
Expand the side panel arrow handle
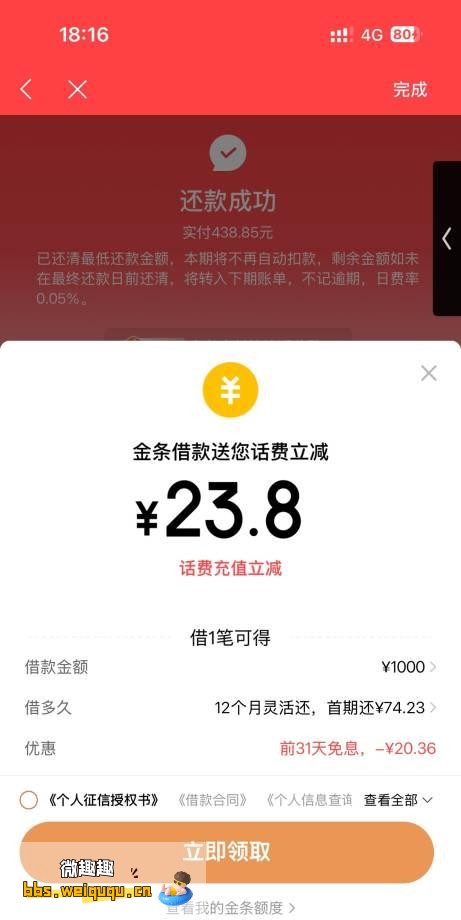pyautogui.click(x=447, y=238)
